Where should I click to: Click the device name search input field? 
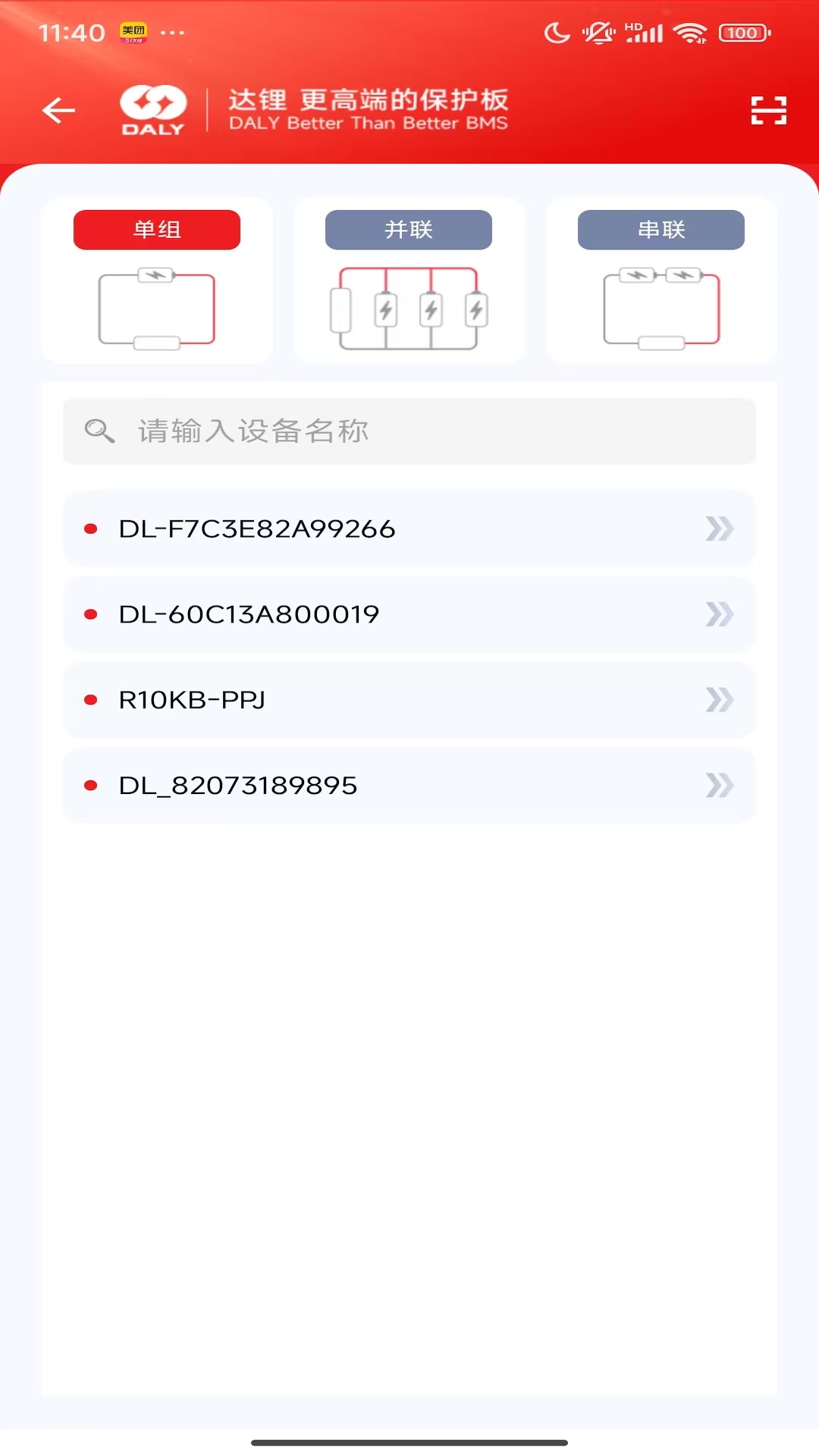pos(409,431)
